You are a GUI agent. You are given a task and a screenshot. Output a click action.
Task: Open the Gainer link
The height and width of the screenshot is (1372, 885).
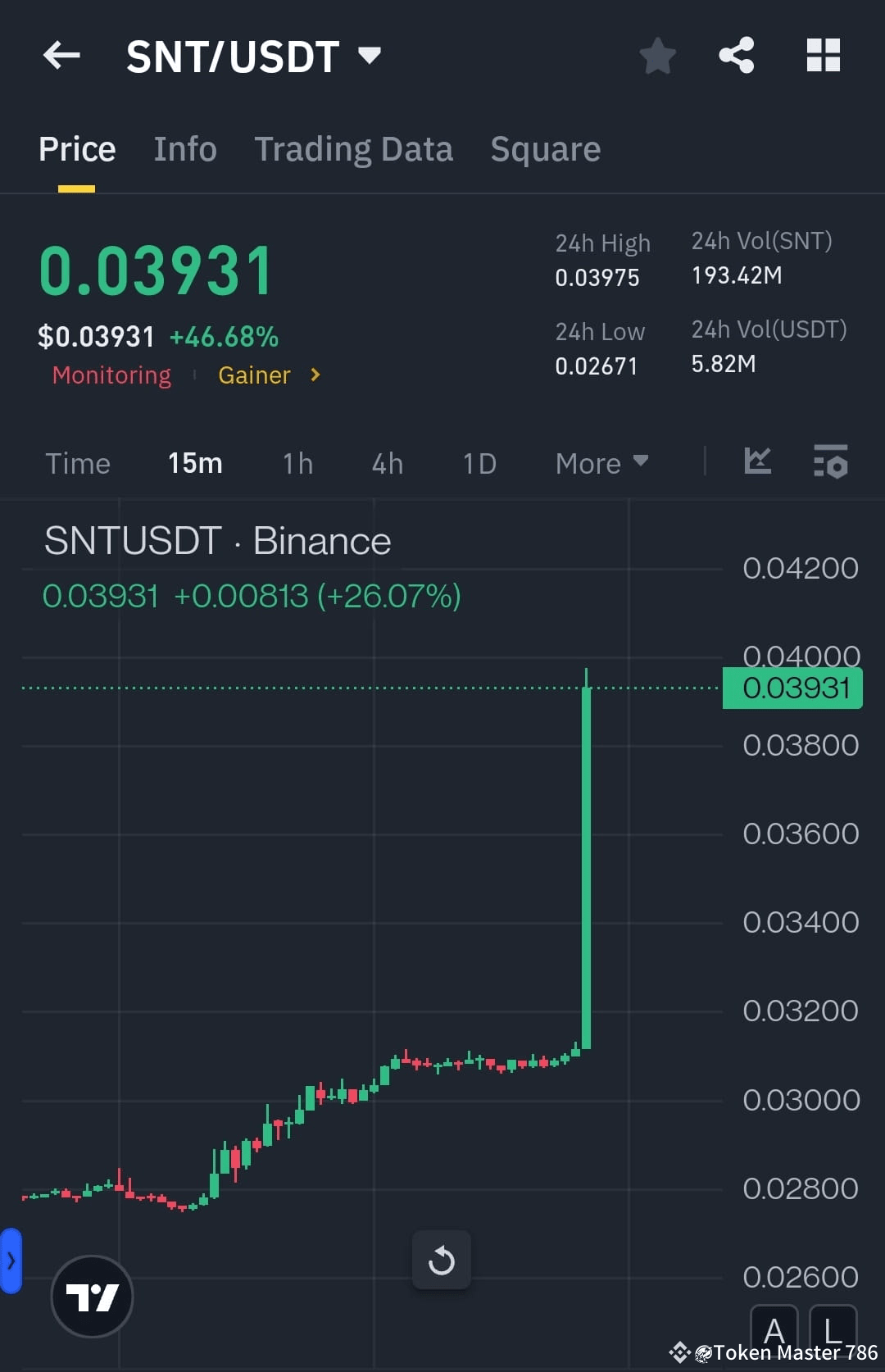click(254, 375)
